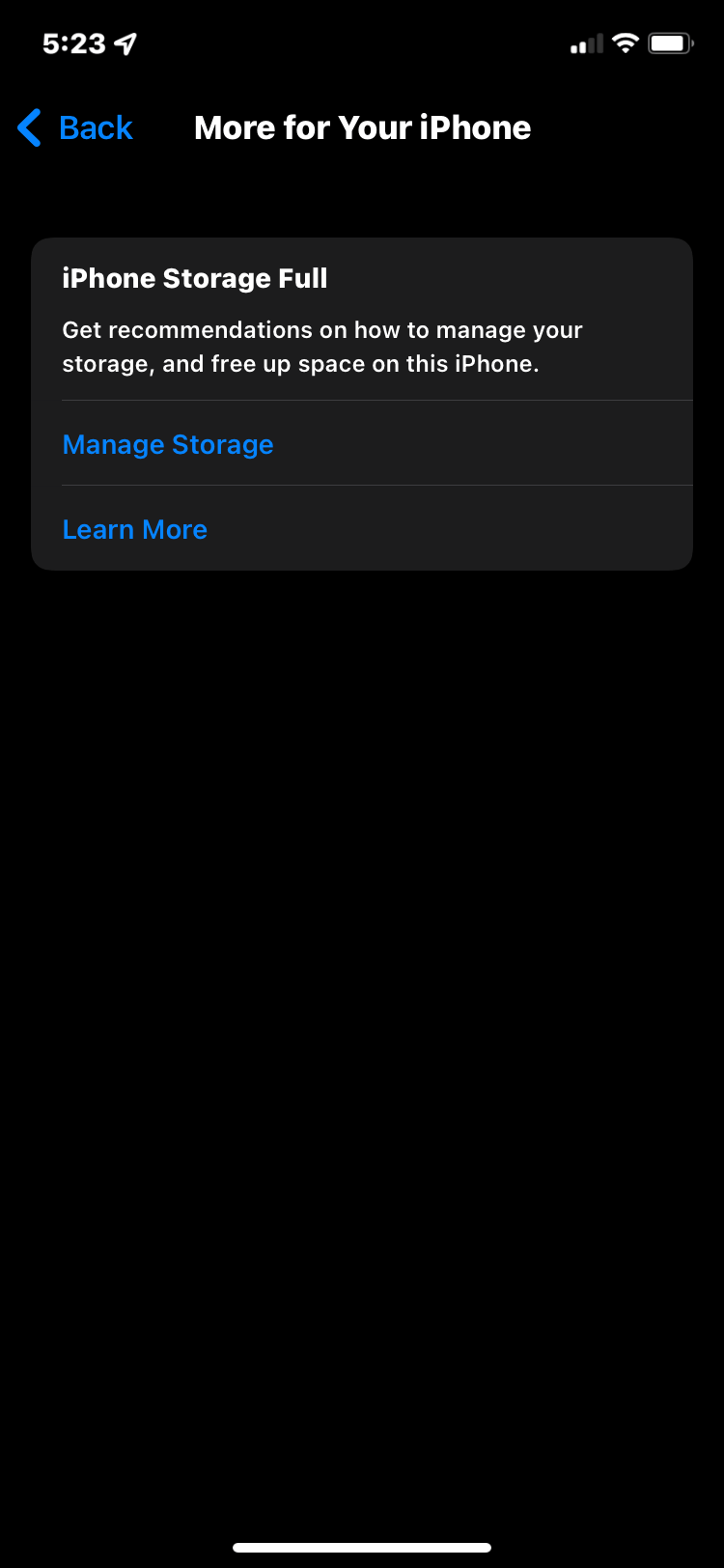This screenshot has width=724, height=1568.
Task: Tap the iPhone Storage Full heading
Action: (195, 278)
